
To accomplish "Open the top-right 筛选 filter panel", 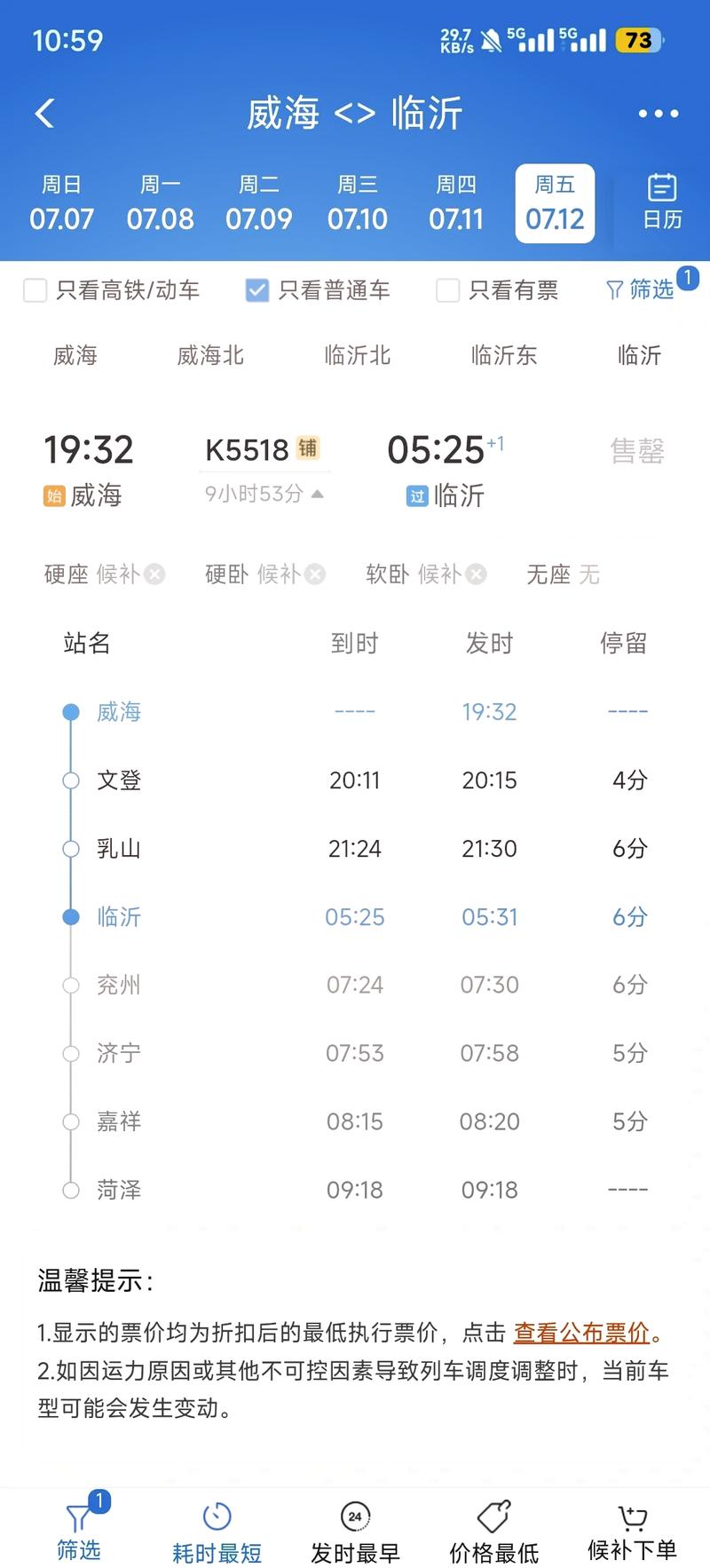I will pos(643,290).
